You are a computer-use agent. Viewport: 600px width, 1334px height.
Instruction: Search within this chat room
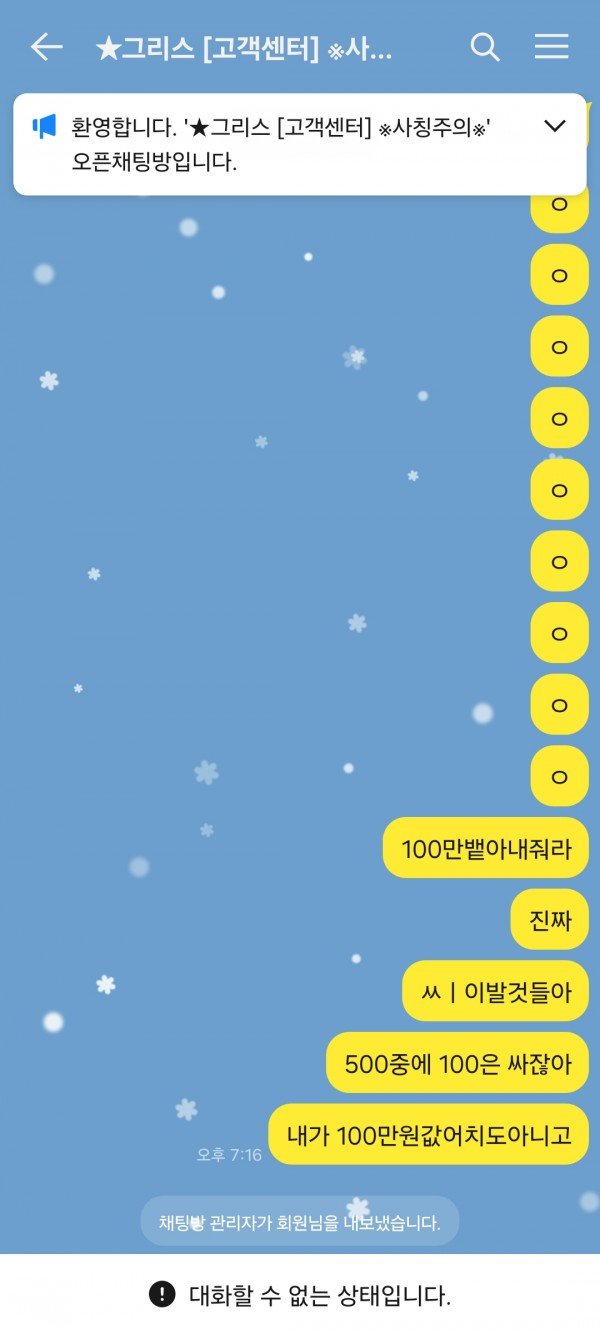[485, 47]
